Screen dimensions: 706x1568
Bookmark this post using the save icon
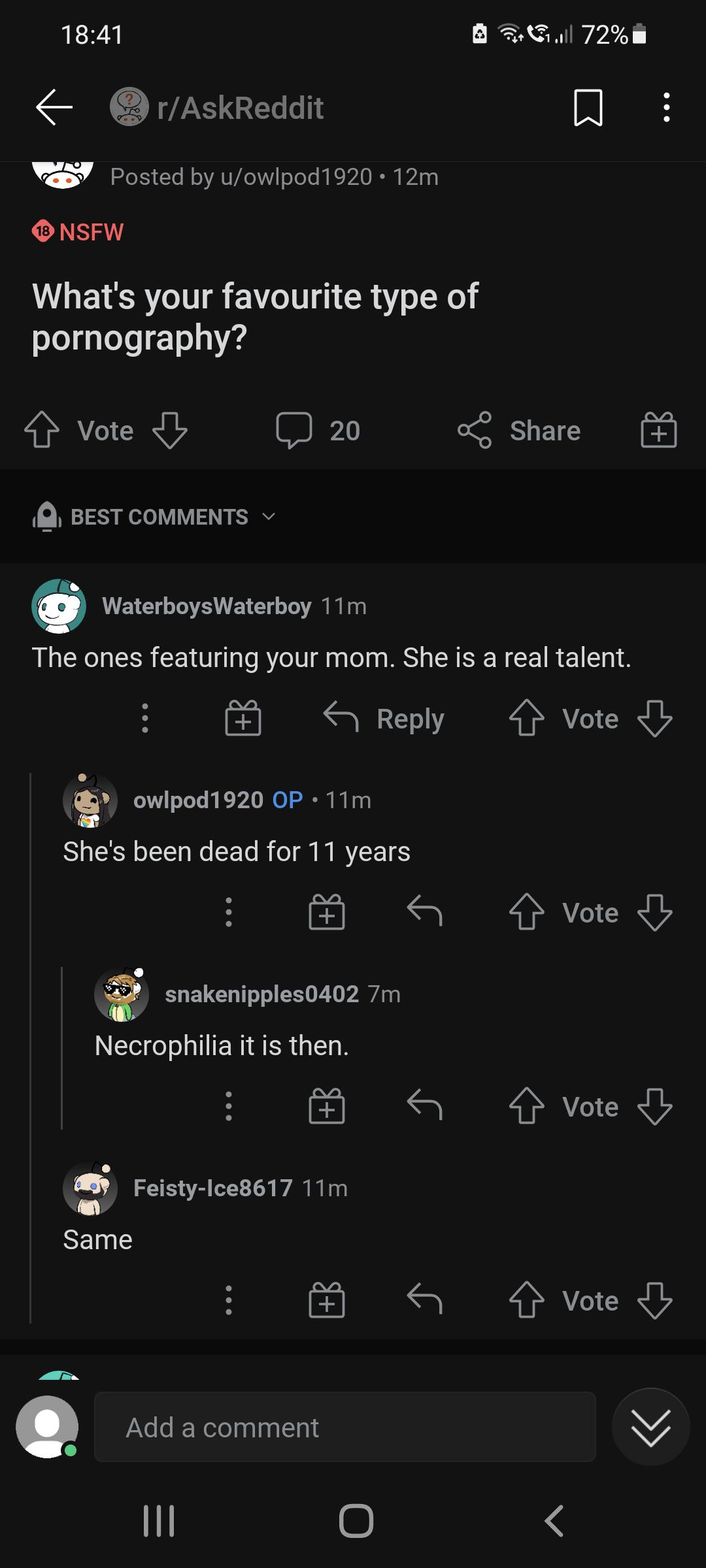(x=586, y=108)
